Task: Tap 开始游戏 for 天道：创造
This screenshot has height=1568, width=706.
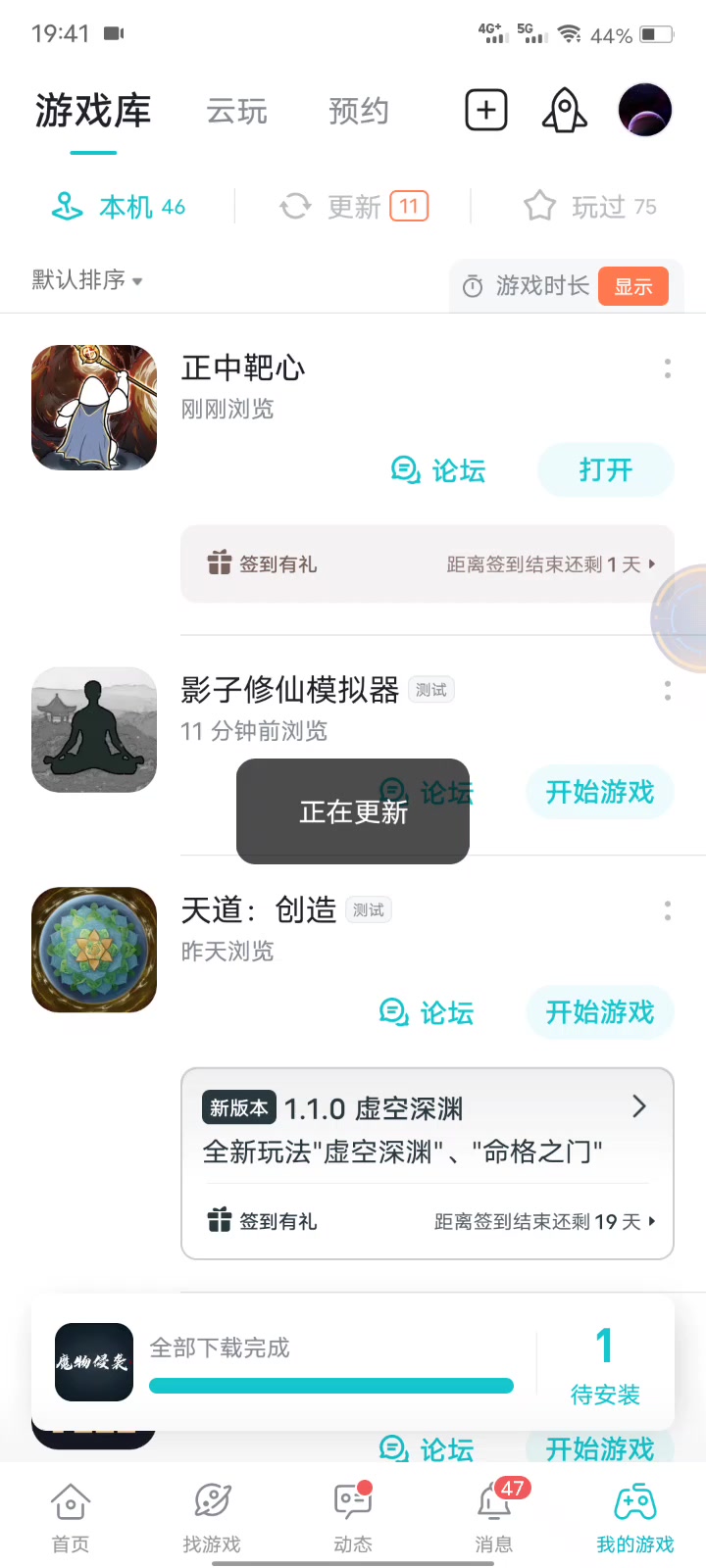Action: coord(599,1012)
